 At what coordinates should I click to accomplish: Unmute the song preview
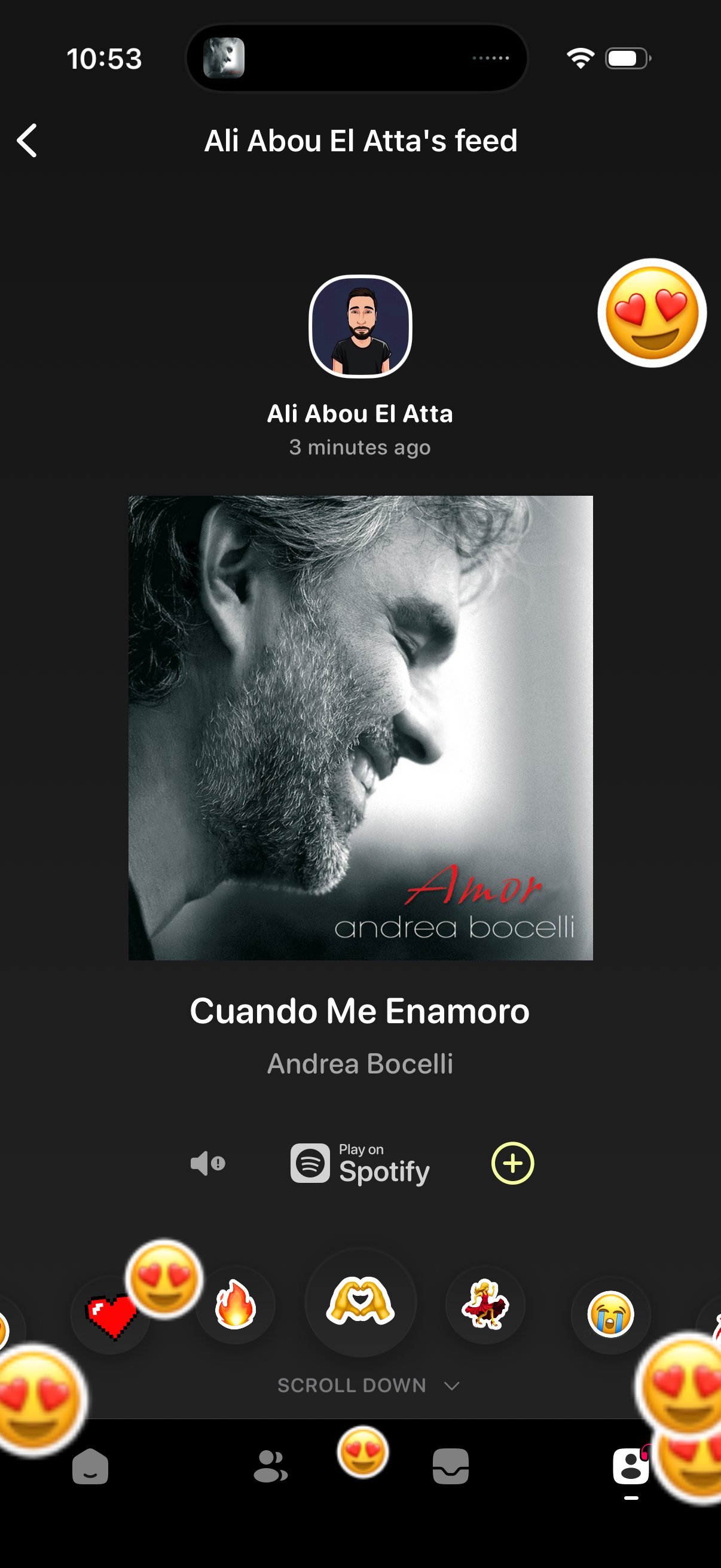[x=207, y=1163]
